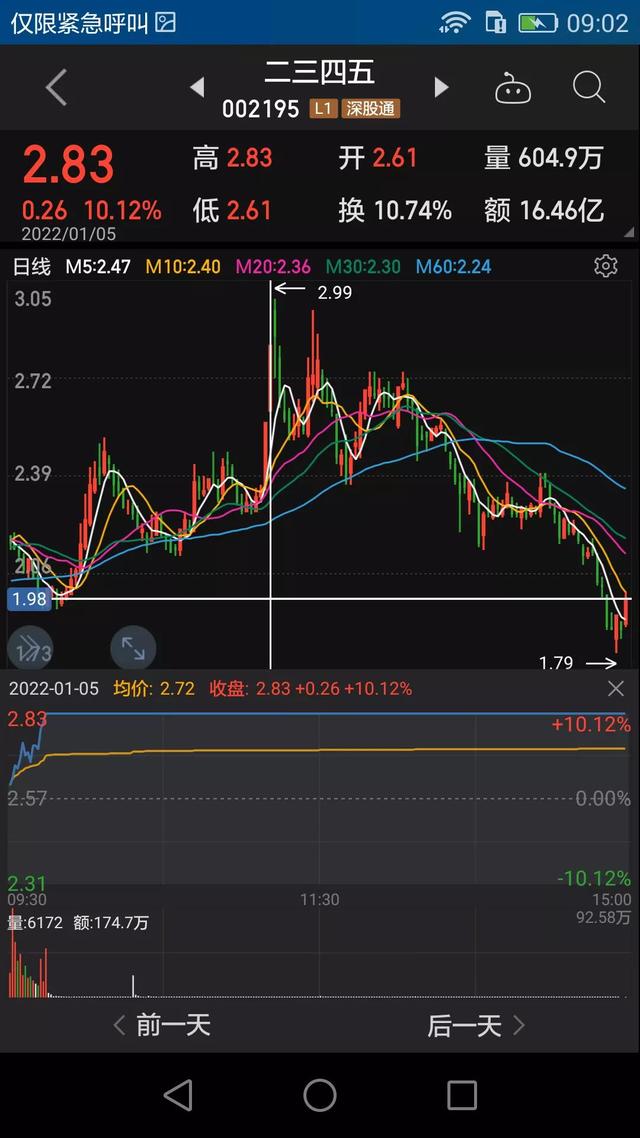Tap the 日线 period selector
This screenshot has height=1138, width=640.
coord(31,266)
